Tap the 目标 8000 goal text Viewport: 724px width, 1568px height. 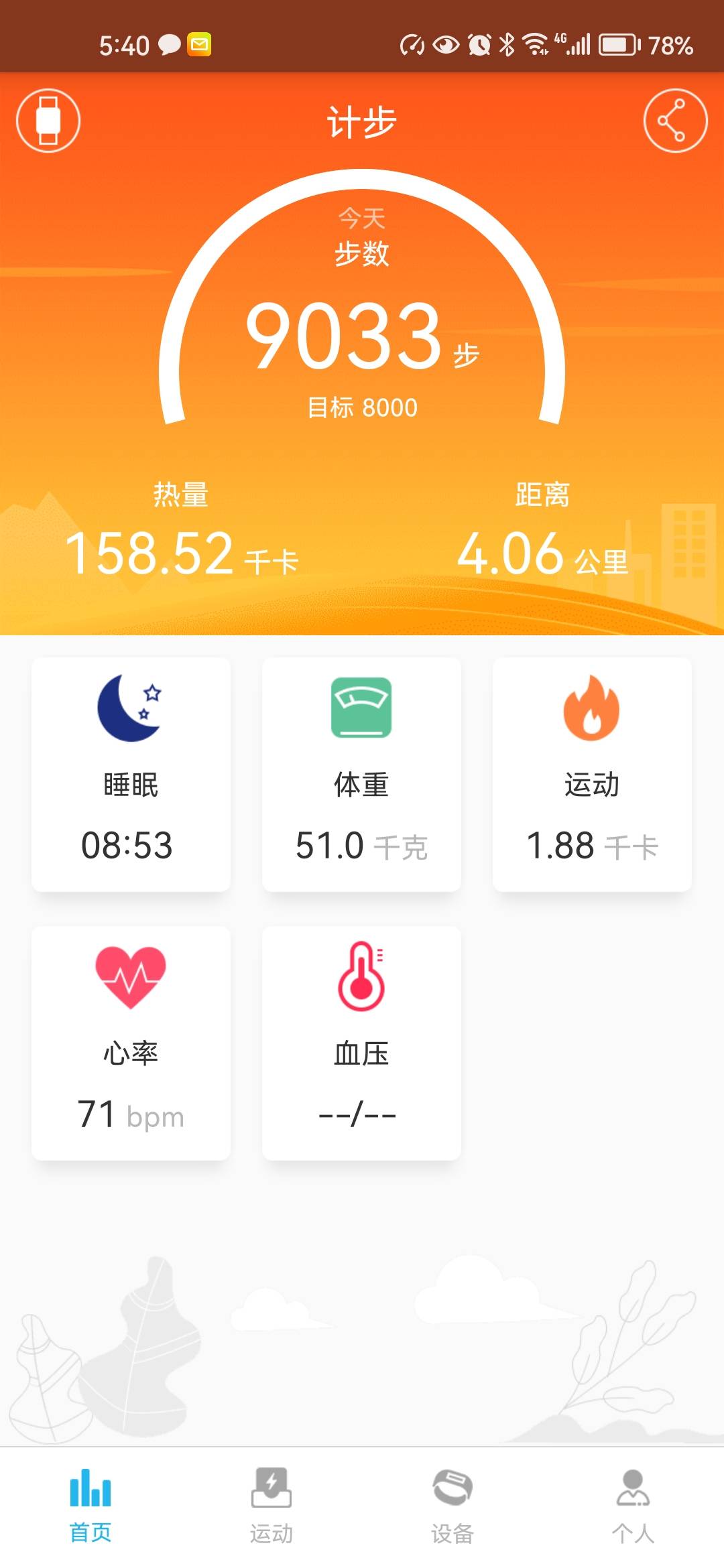[x=361, y=407]
